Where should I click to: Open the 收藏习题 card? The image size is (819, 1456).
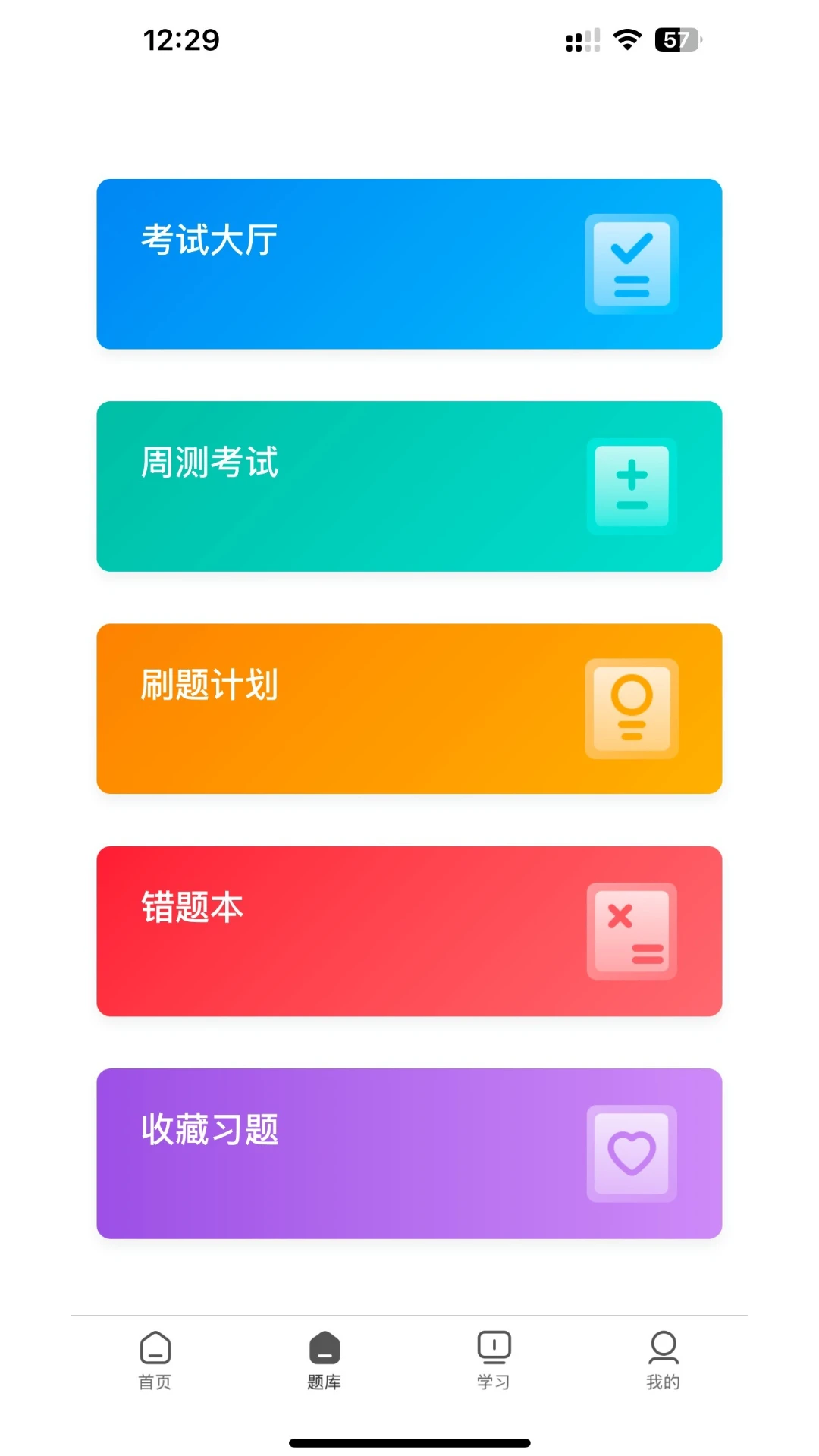409,1153
